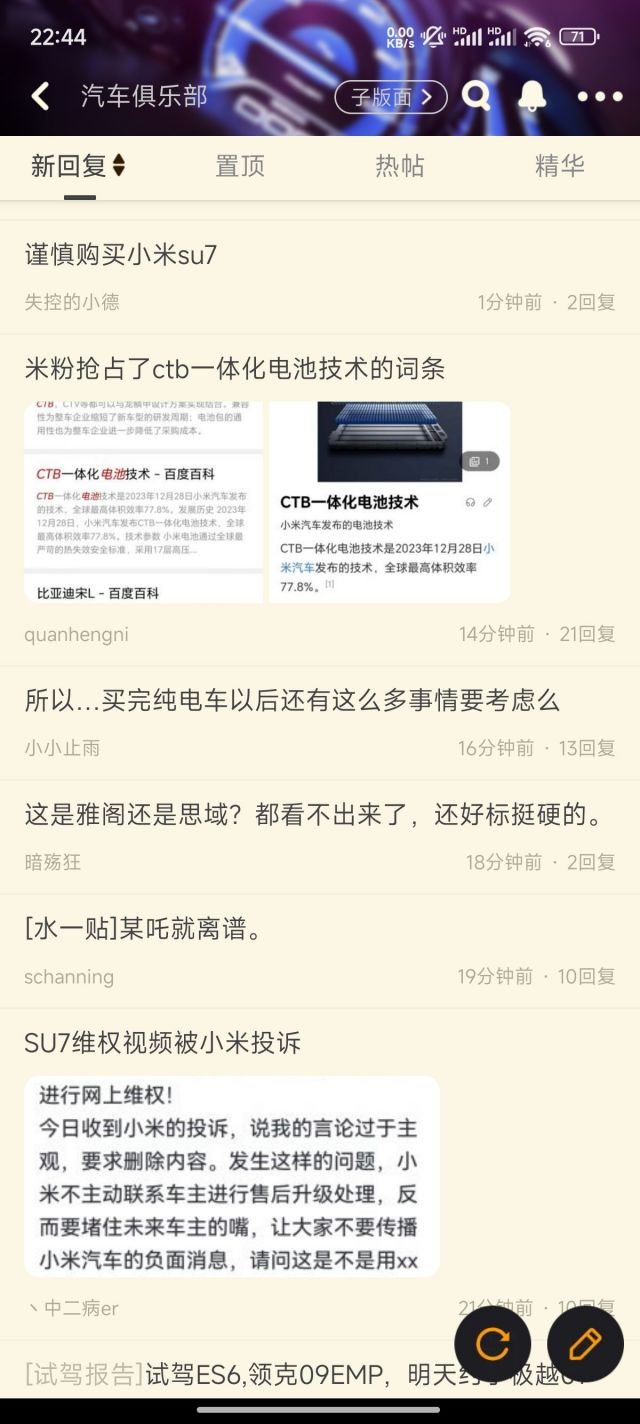Viewport: 640px width, 1424px height.
Task: Open the post 谨慎购买小米su7
Action: [121, 255]
